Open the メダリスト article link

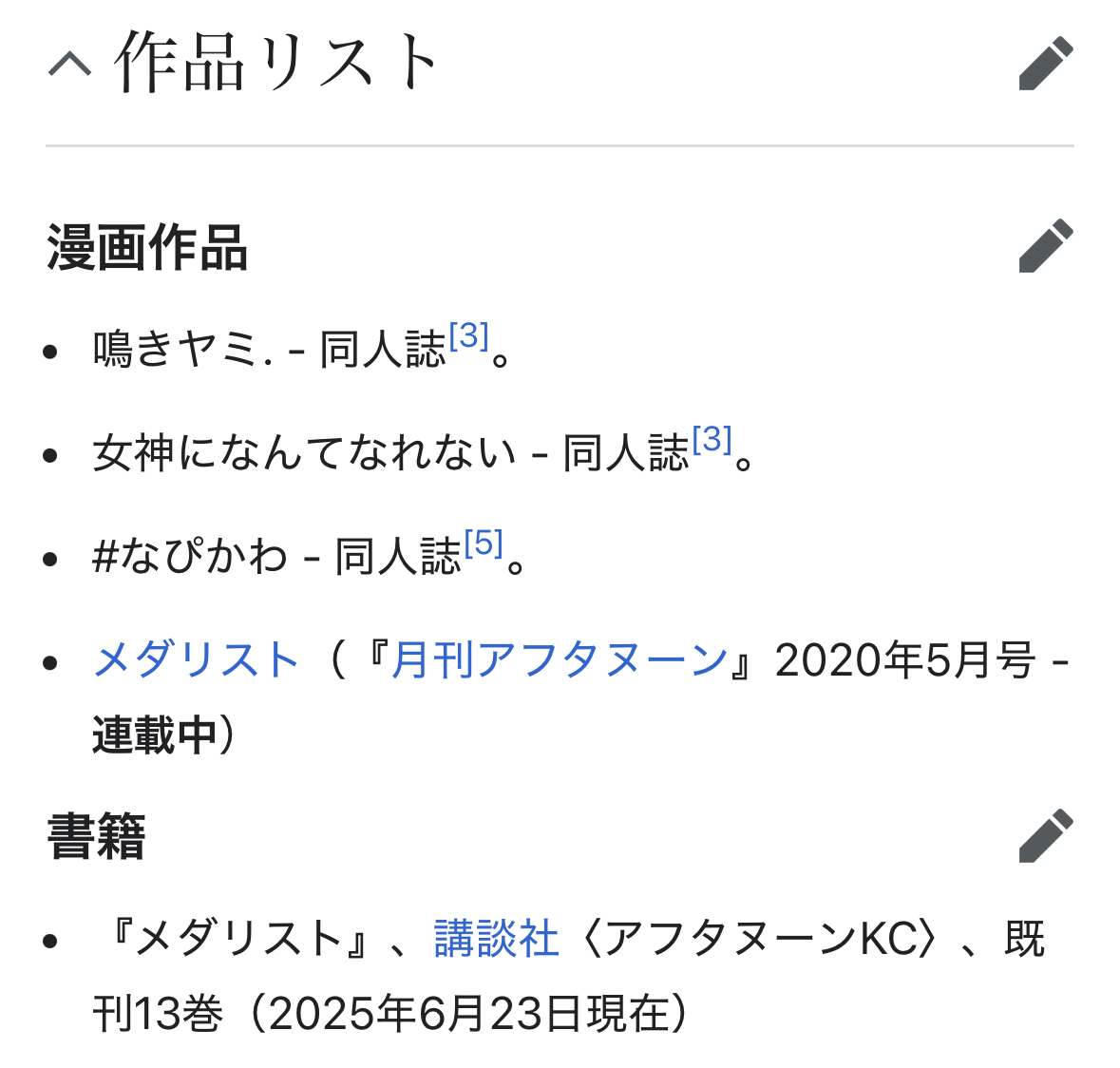(x=197, y=659)
